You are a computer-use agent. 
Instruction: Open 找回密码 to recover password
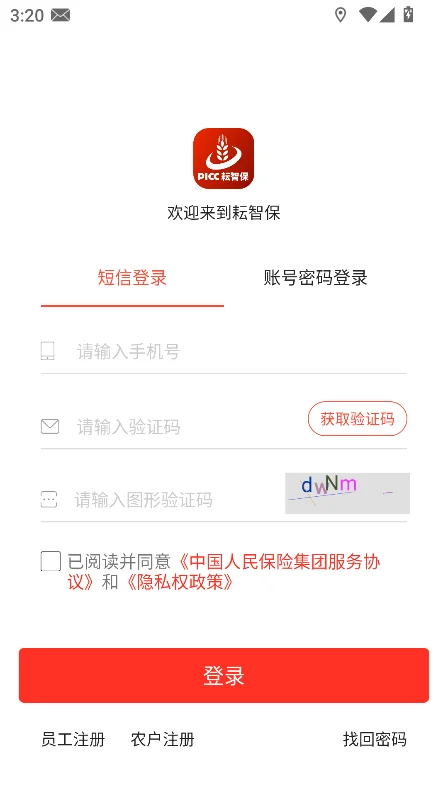point(374,739)
